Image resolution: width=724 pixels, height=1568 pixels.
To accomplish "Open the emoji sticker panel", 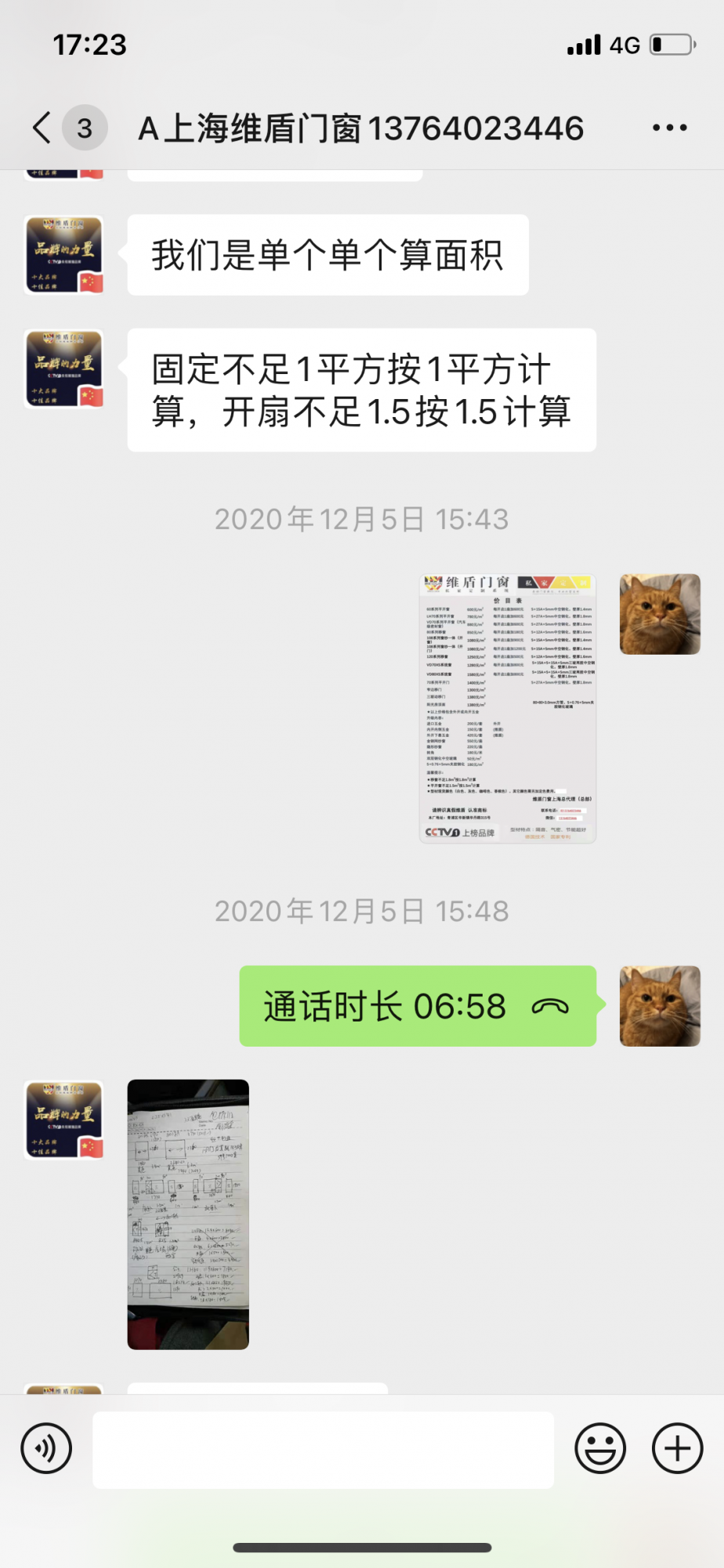I will [600, 1448].
